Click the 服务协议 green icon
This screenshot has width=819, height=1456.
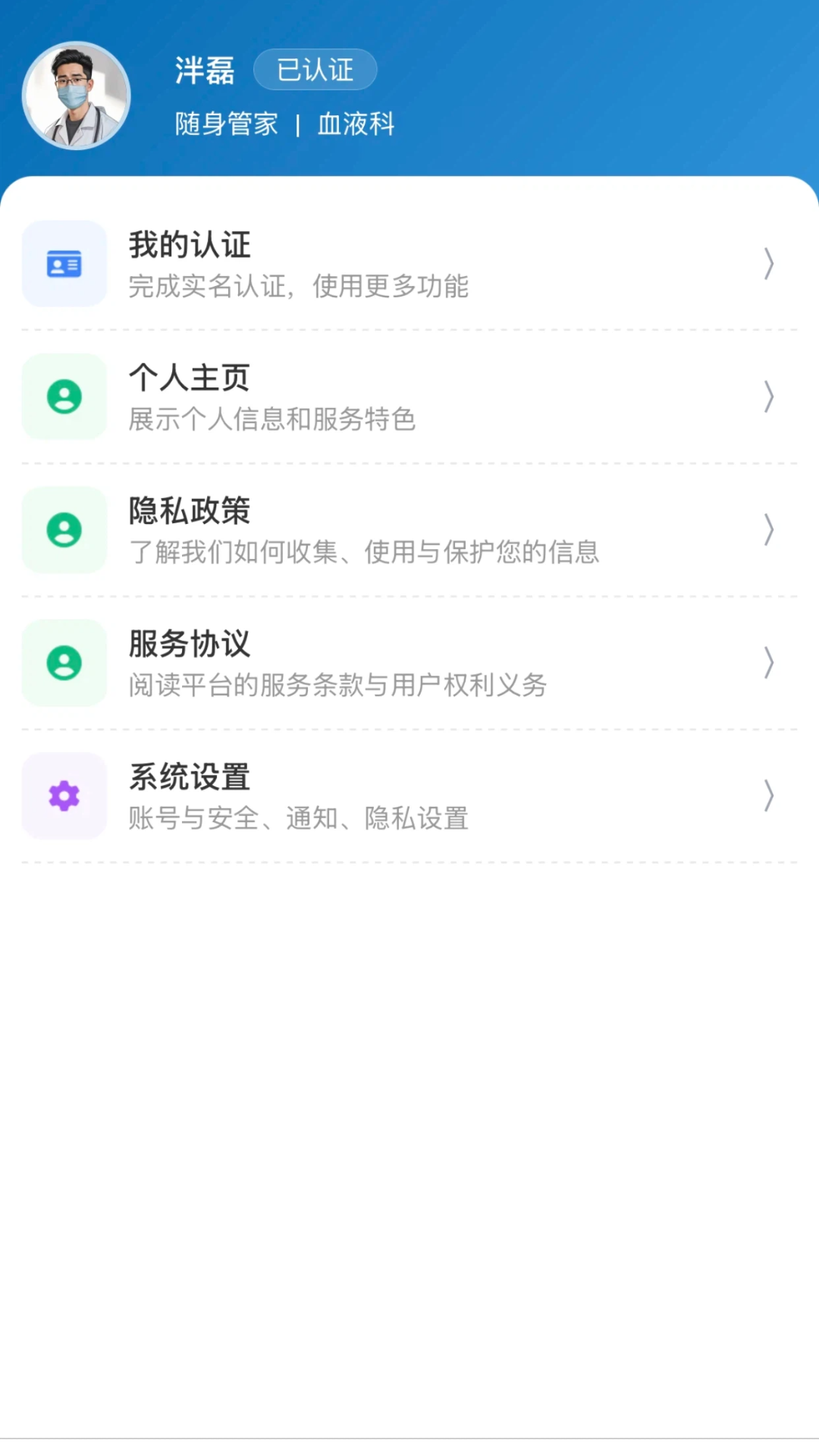64,663
